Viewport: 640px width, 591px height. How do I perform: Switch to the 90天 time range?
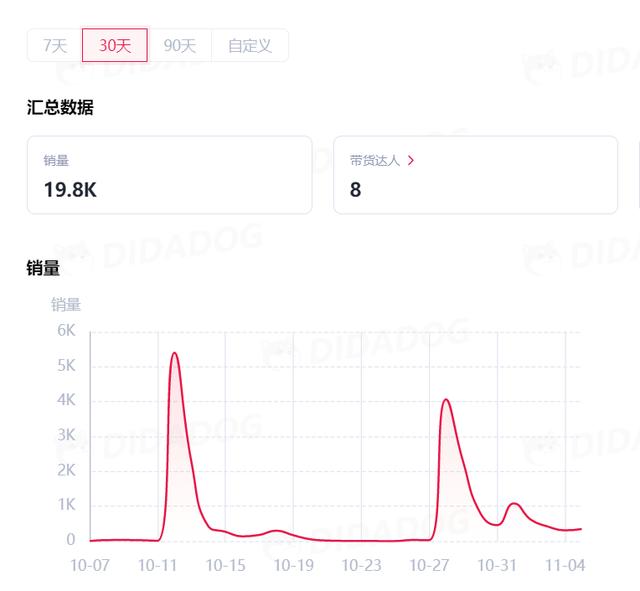click(x=180, y=45)
